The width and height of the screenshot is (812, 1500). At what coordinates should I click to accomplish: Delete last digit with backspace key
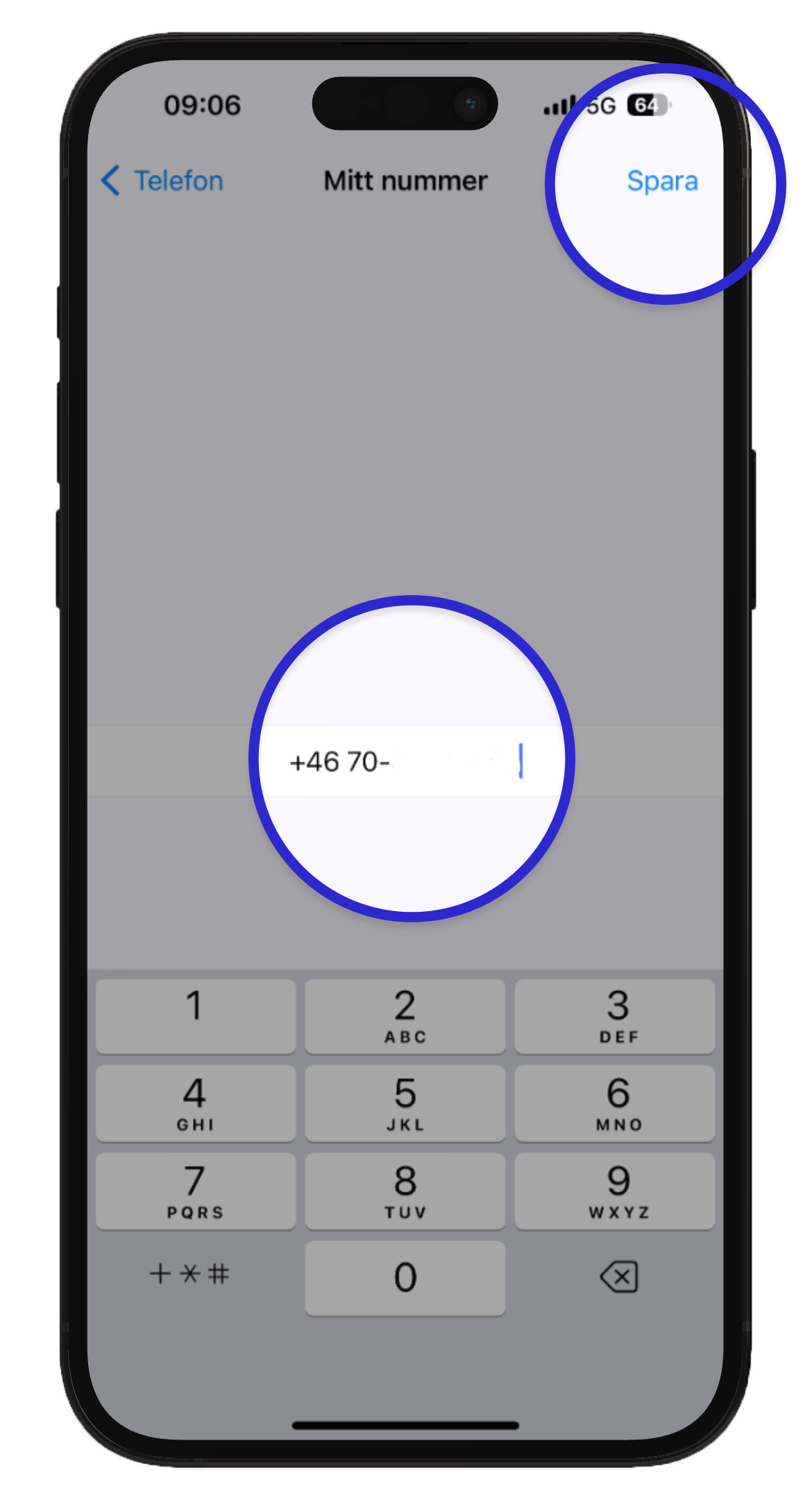click(619, 1276)
